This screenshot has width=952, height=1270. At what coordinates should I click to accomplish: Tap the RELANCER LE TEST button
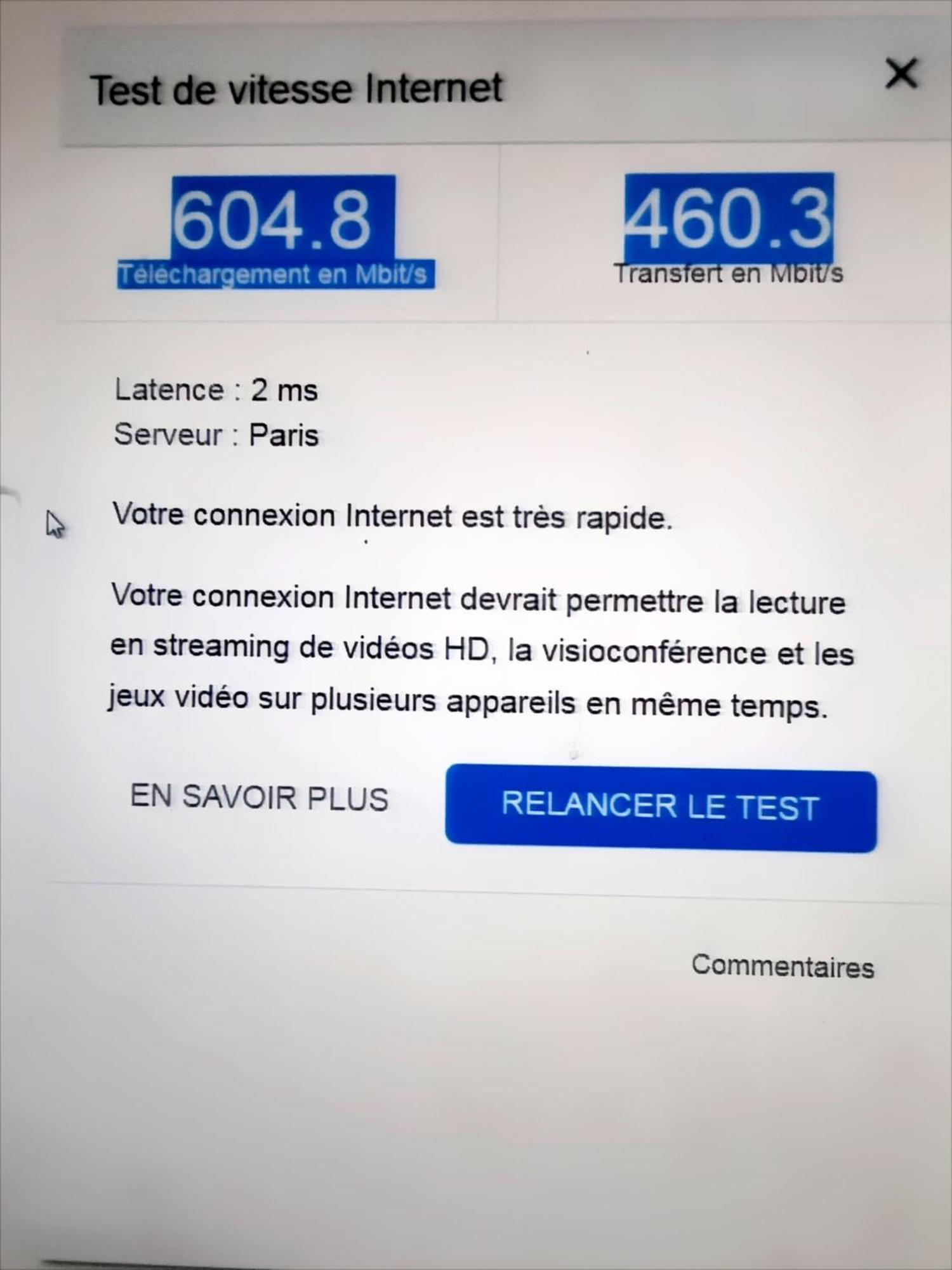[661, 808]
